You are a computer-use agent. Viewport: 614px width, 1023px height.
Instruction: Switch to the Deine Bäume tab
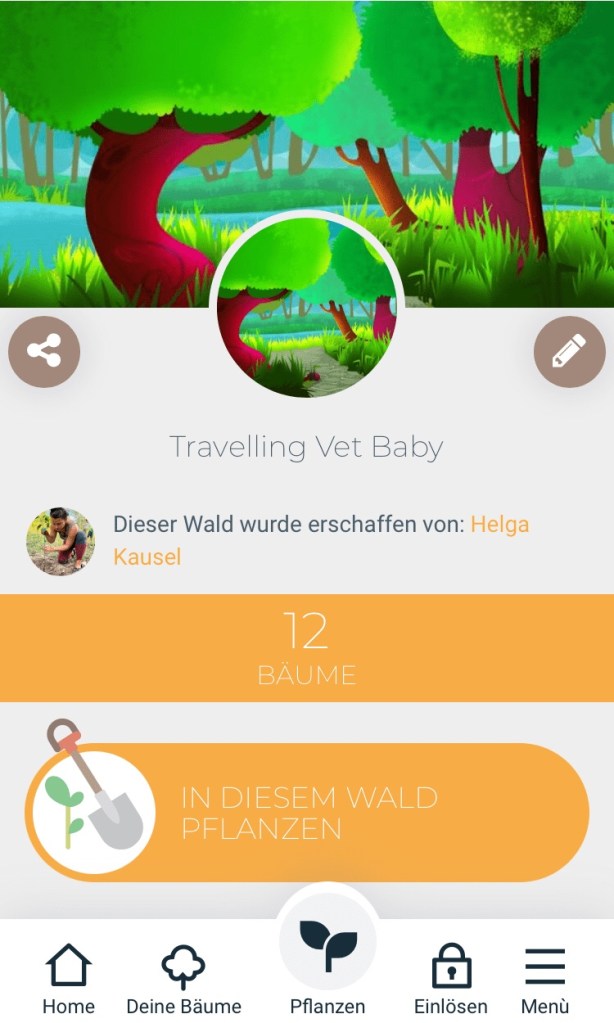[x=184, y=979]
